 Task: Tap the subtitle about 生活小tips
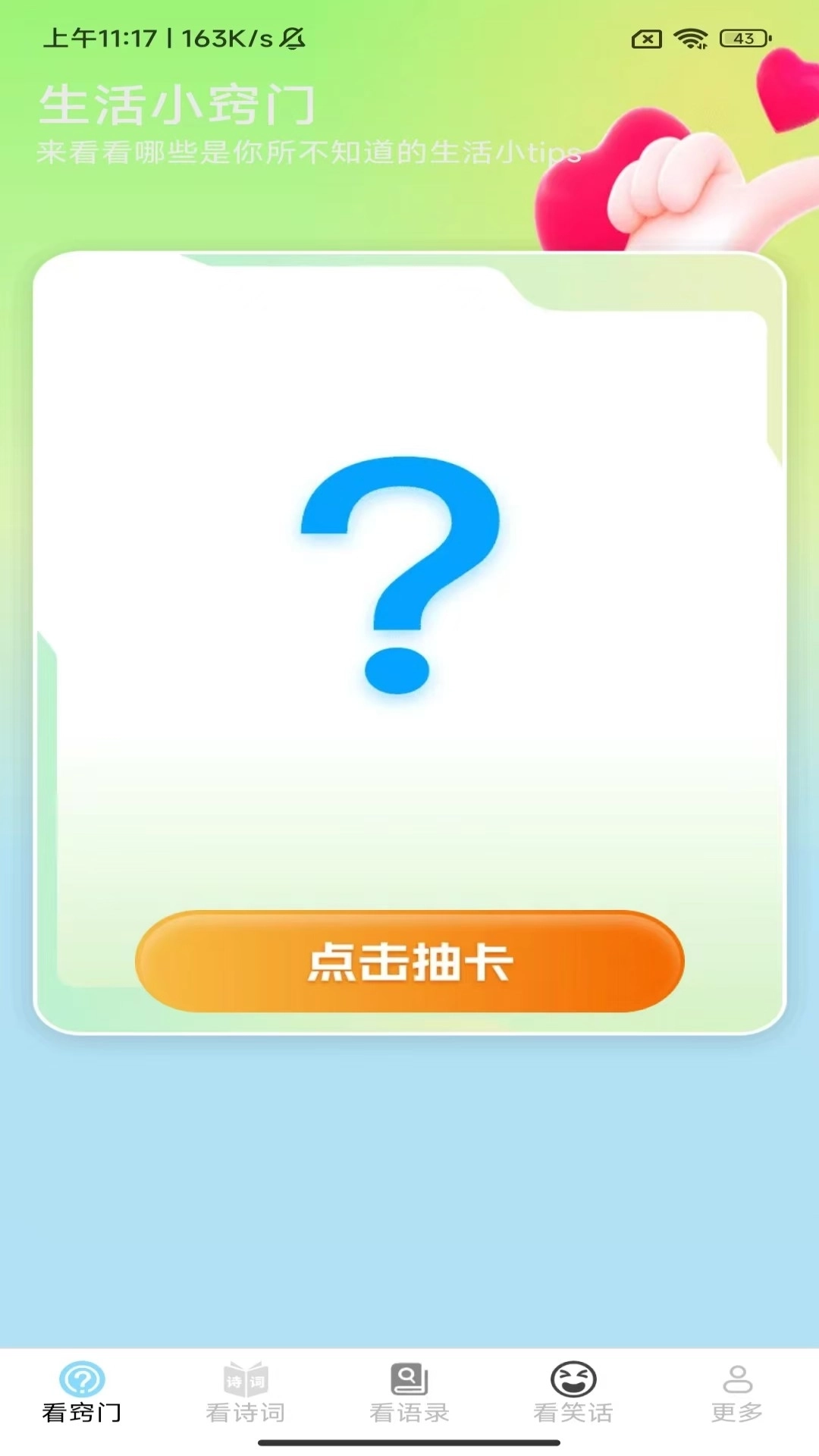[x=306, y=152]
